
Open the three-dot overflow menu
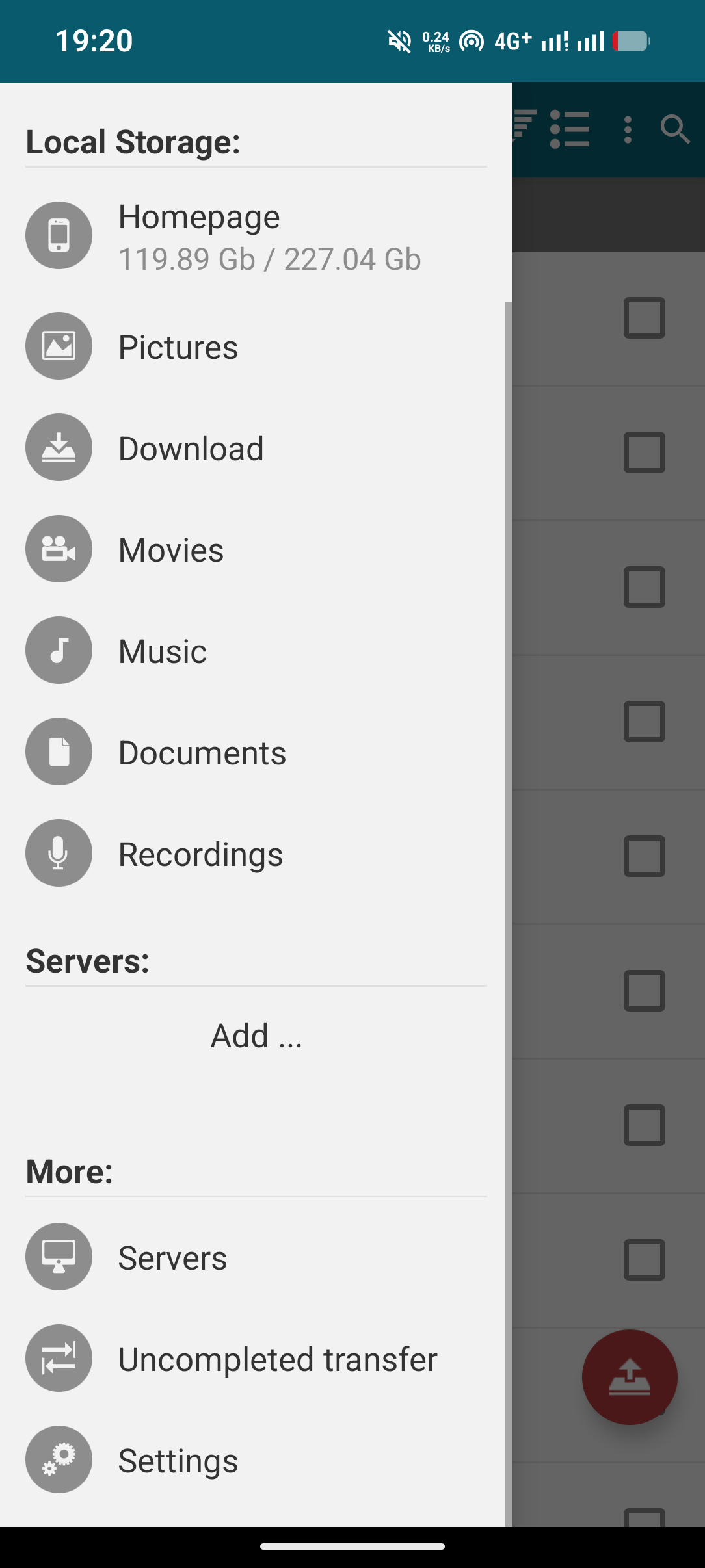coord(628,129)
